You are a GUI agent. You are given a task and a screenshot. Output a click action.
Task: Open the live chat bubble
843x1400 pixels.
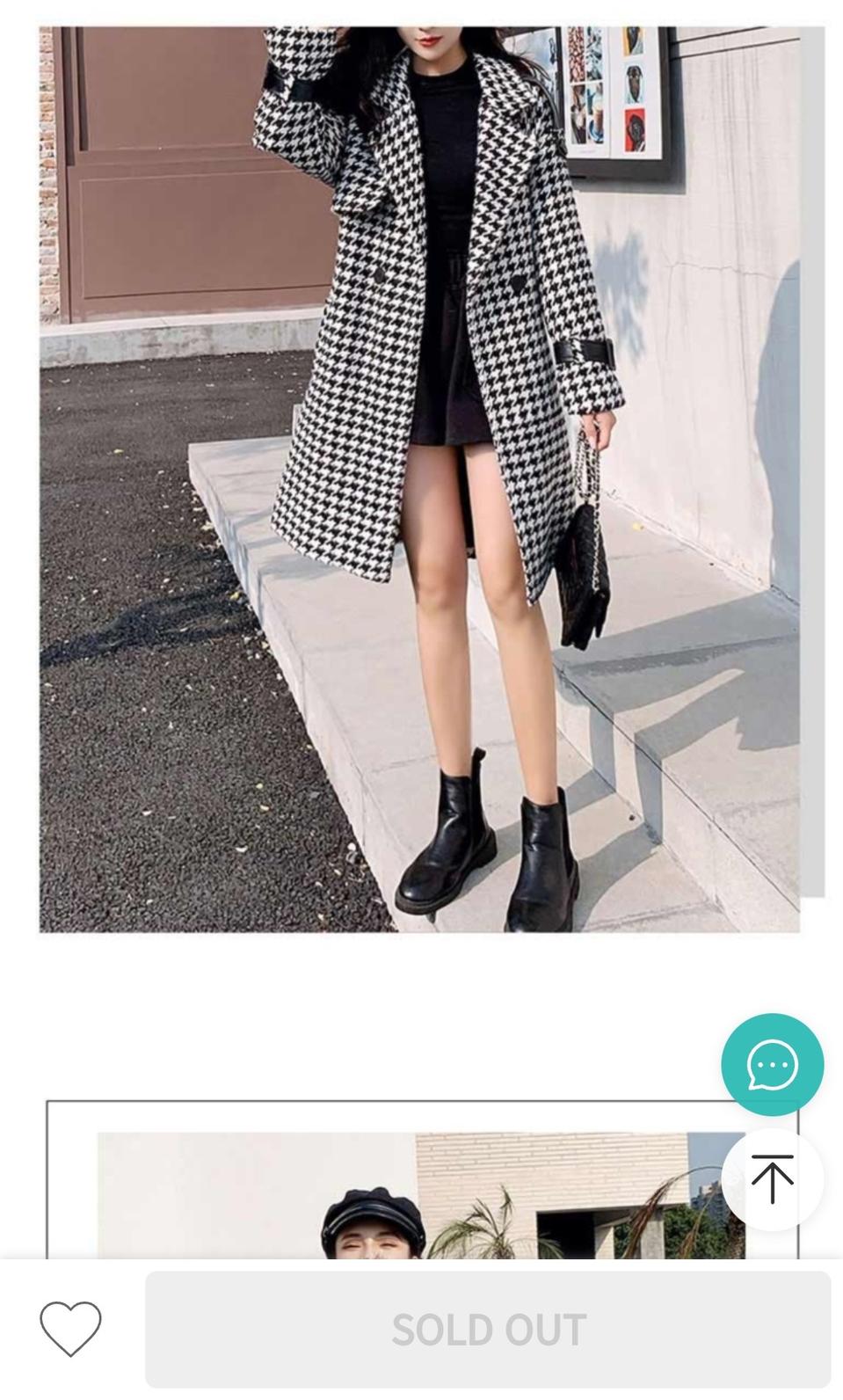tap(772, 1064)
